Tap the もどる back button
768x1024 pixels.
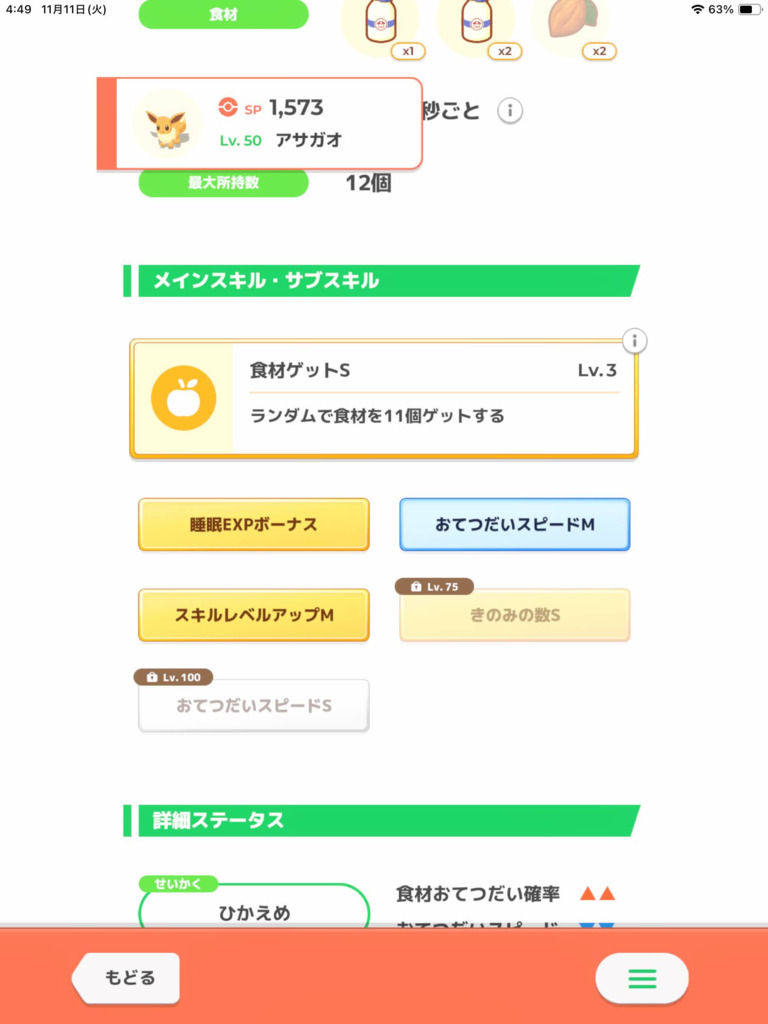click(x=127, y=977)
